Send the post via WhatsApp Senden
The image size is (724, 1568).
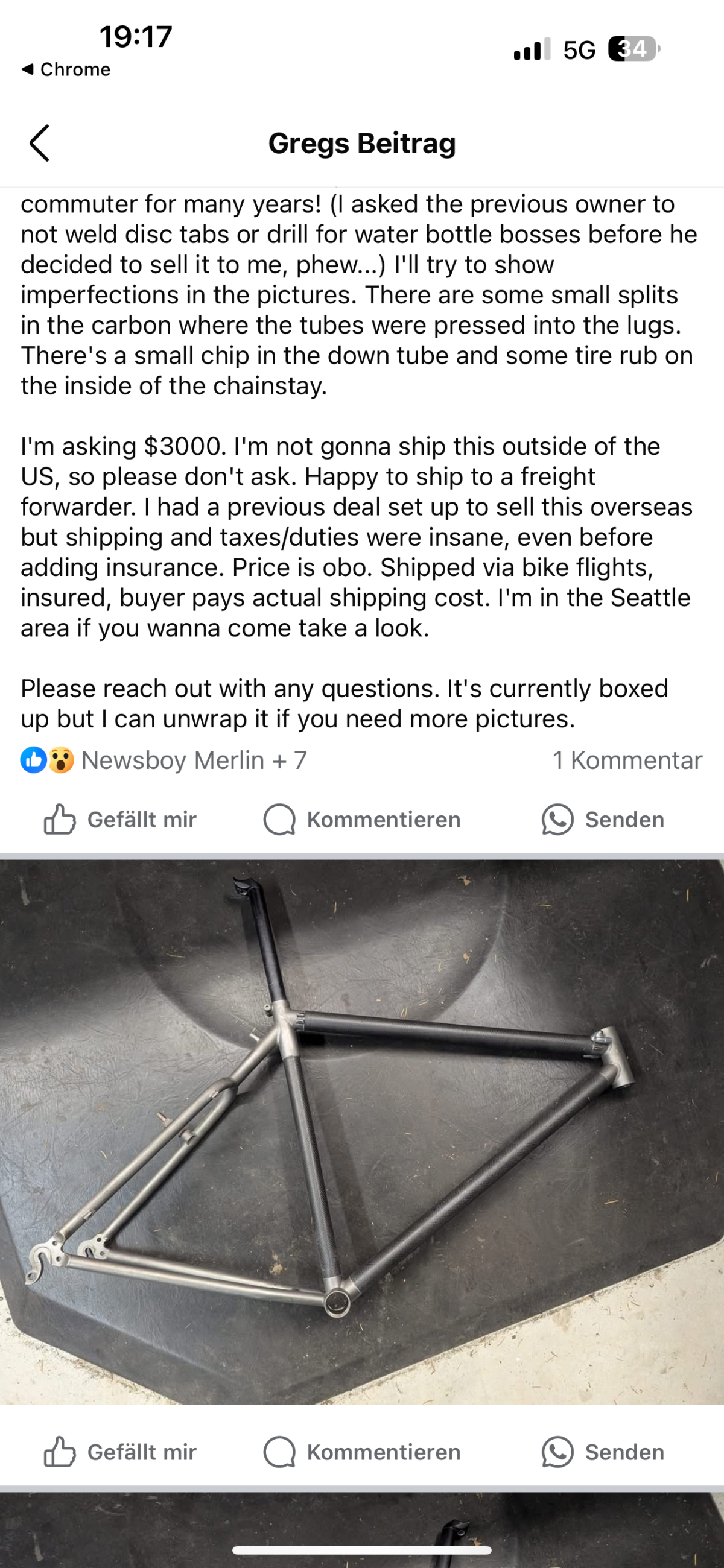pos(603,820)
